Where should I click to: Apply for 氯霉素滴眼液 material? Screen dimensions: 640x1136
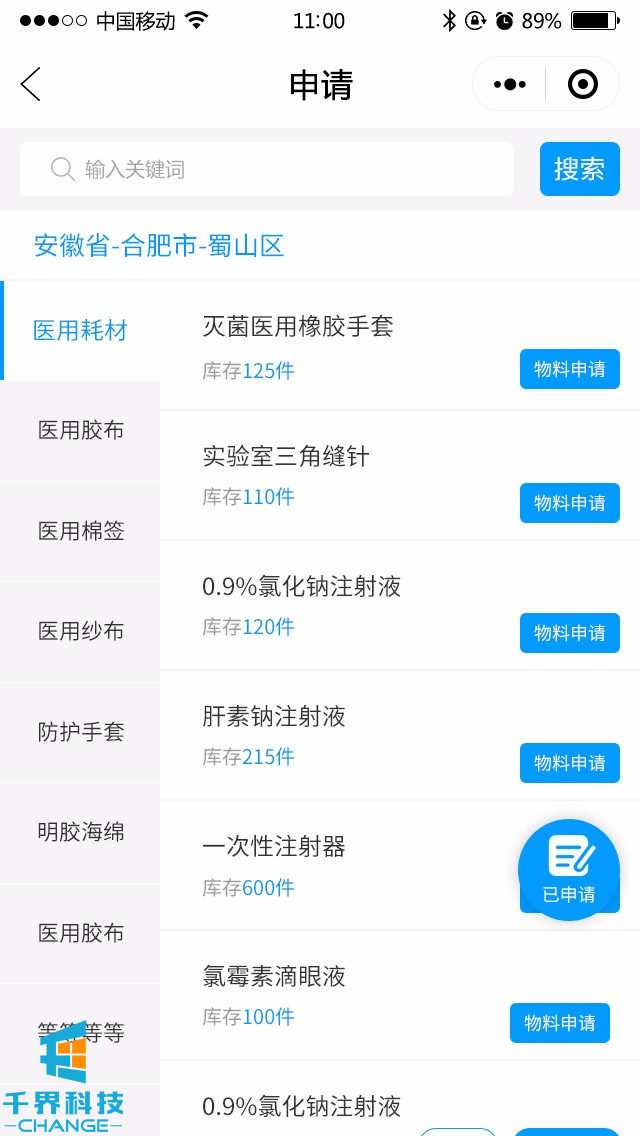coord(559,1023)
